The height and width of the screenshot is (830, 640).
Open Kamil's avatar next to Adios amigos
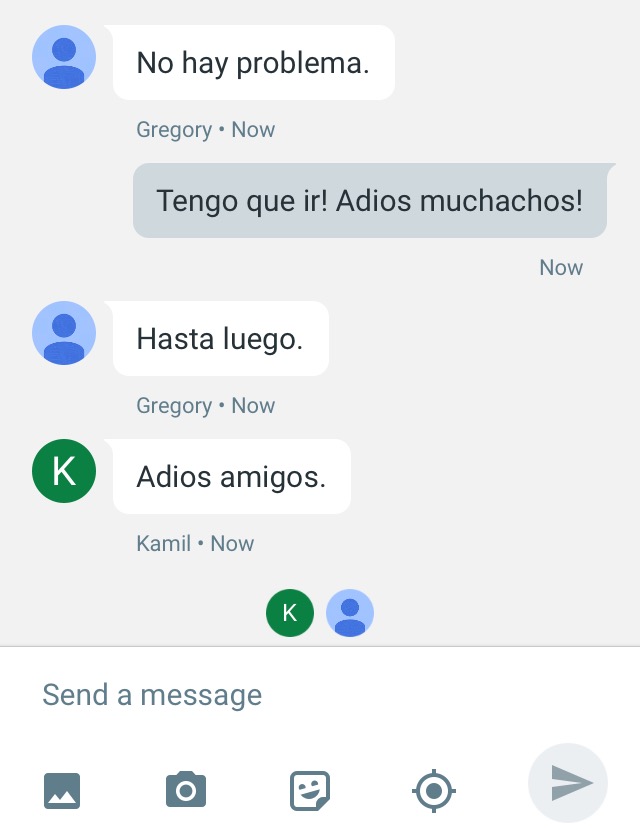click(64, 471)
